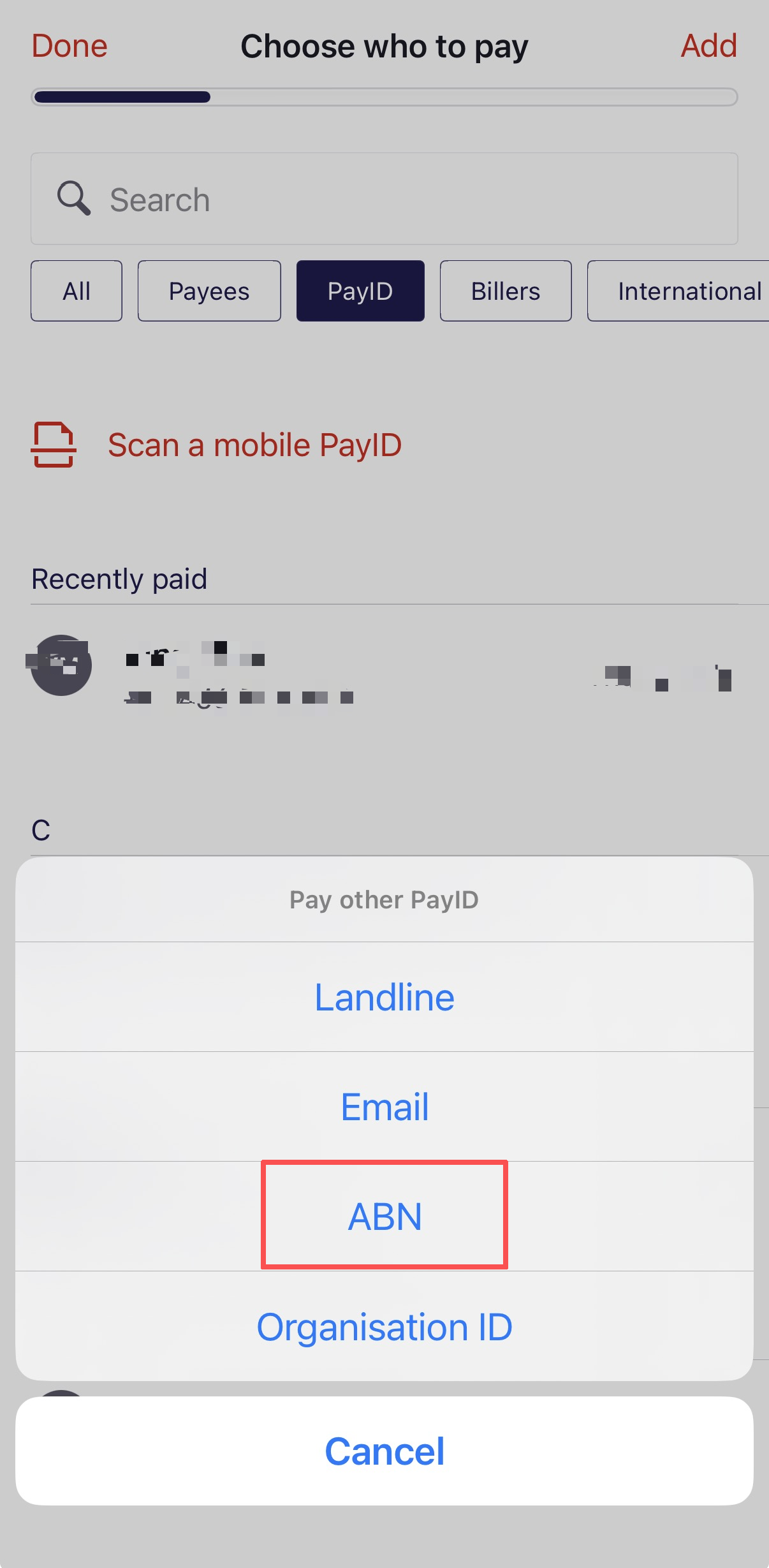Choose Email from the PayID options
This screenshot has height=1568, width=769.
(x=384, y=1107)
